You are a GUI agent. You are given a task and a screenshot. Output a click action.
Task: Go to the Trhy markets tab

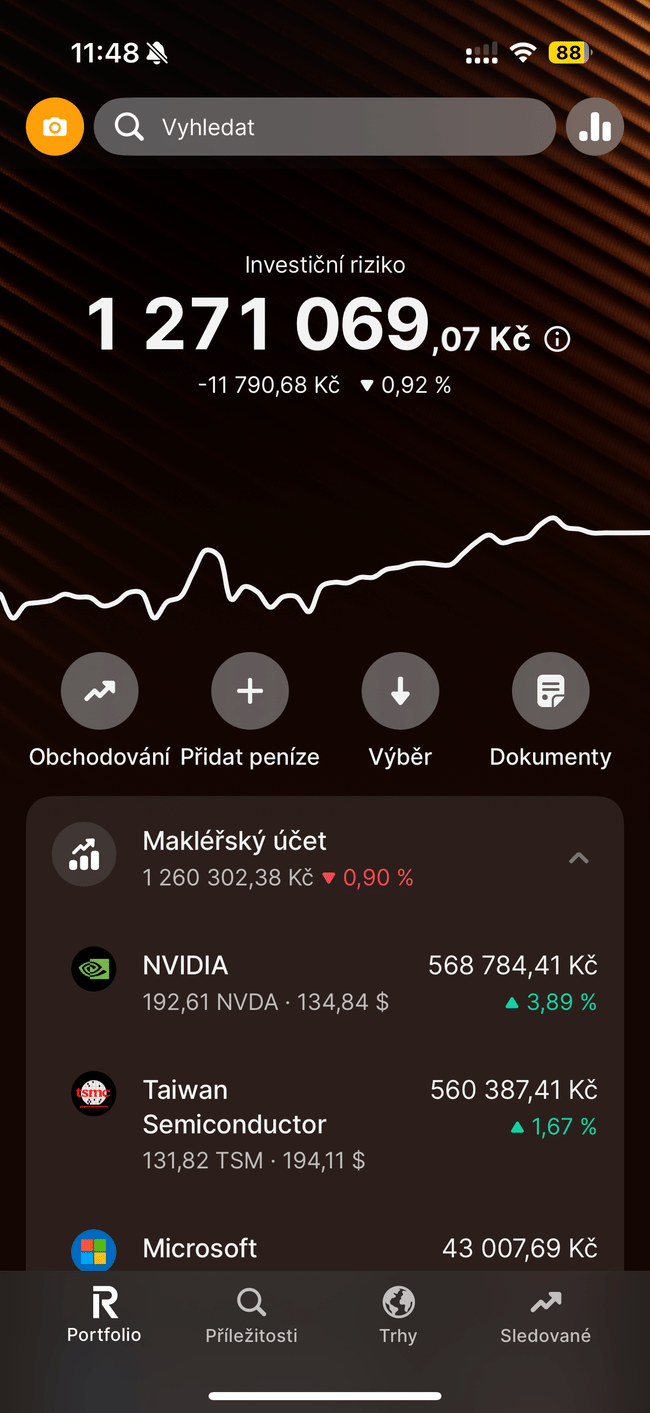[398, 1315]
